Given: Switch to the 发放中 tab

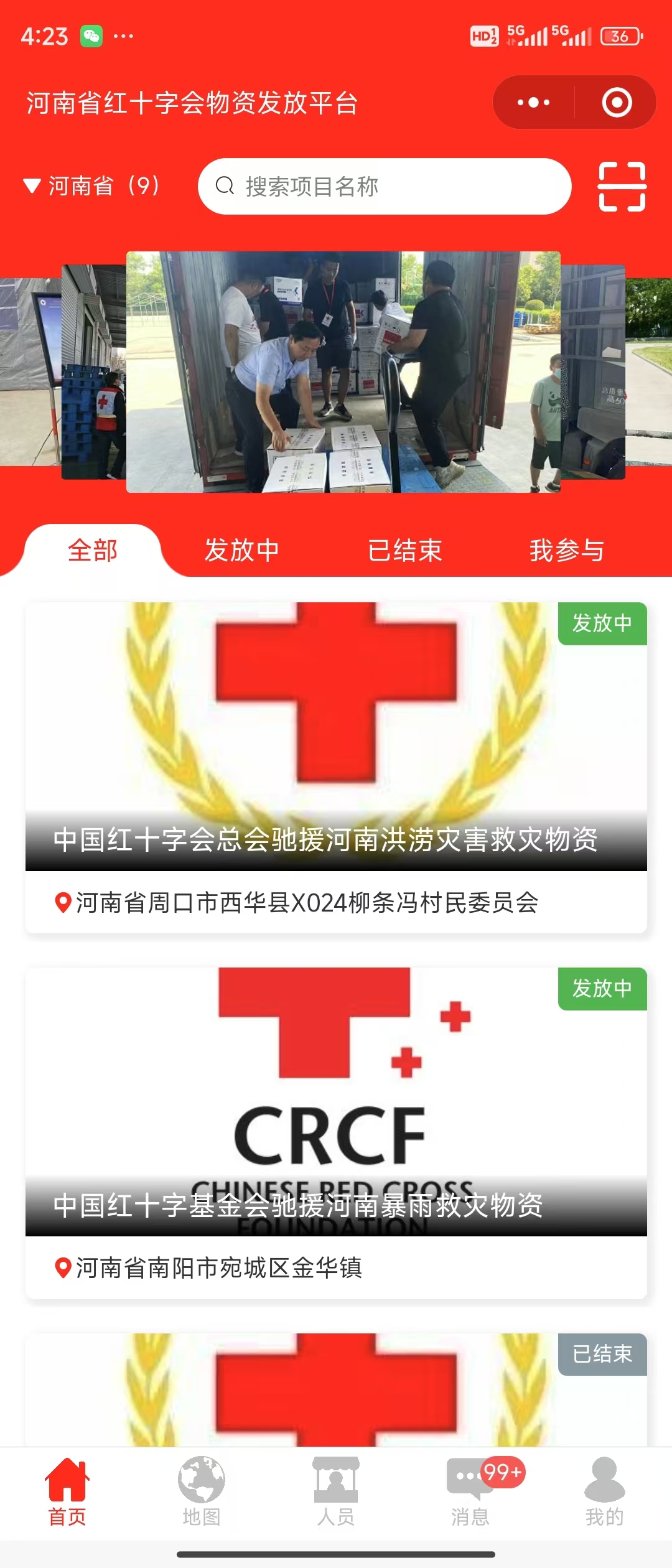Looking at the screenshot, I should (242, 551).
